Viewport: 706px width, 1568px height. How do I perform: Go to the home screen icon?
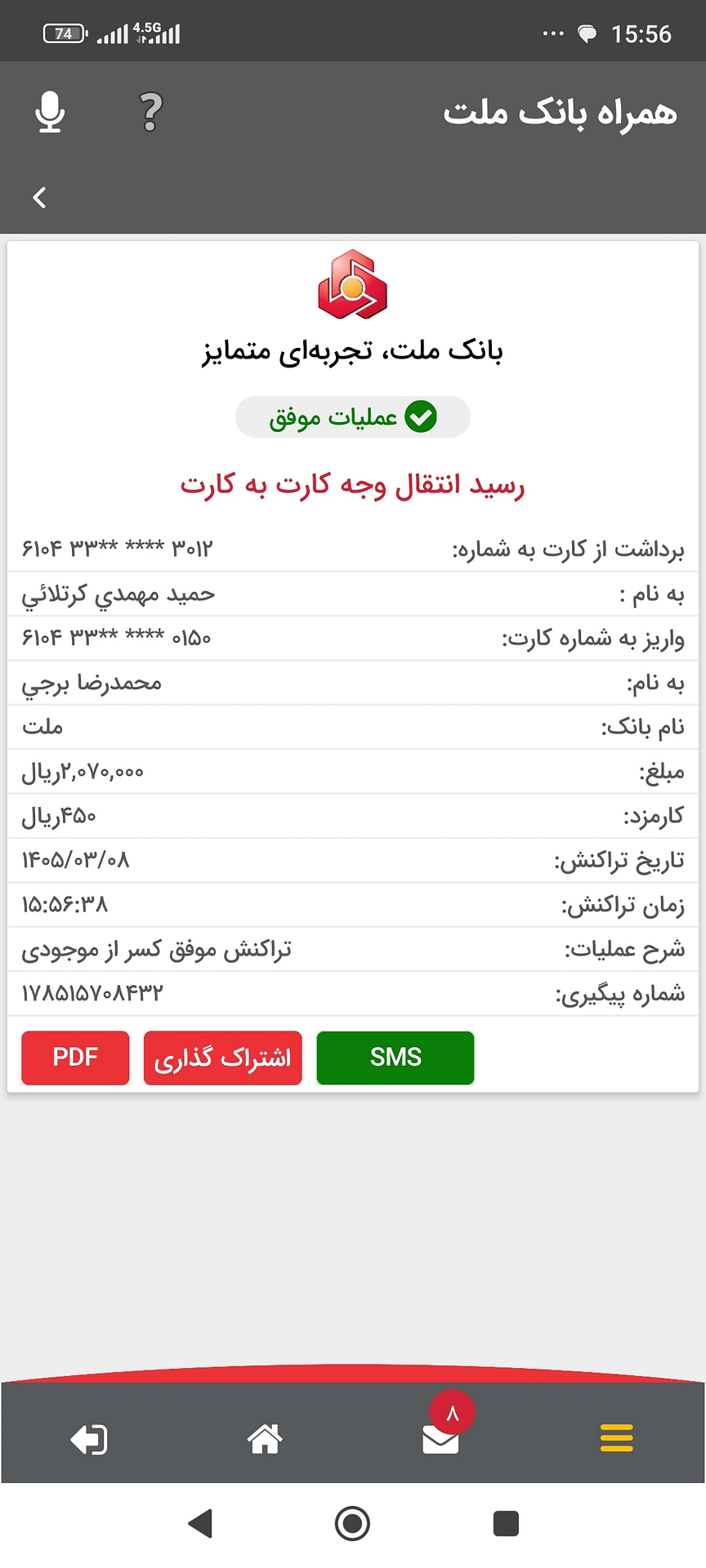(x=265, y=1438)
